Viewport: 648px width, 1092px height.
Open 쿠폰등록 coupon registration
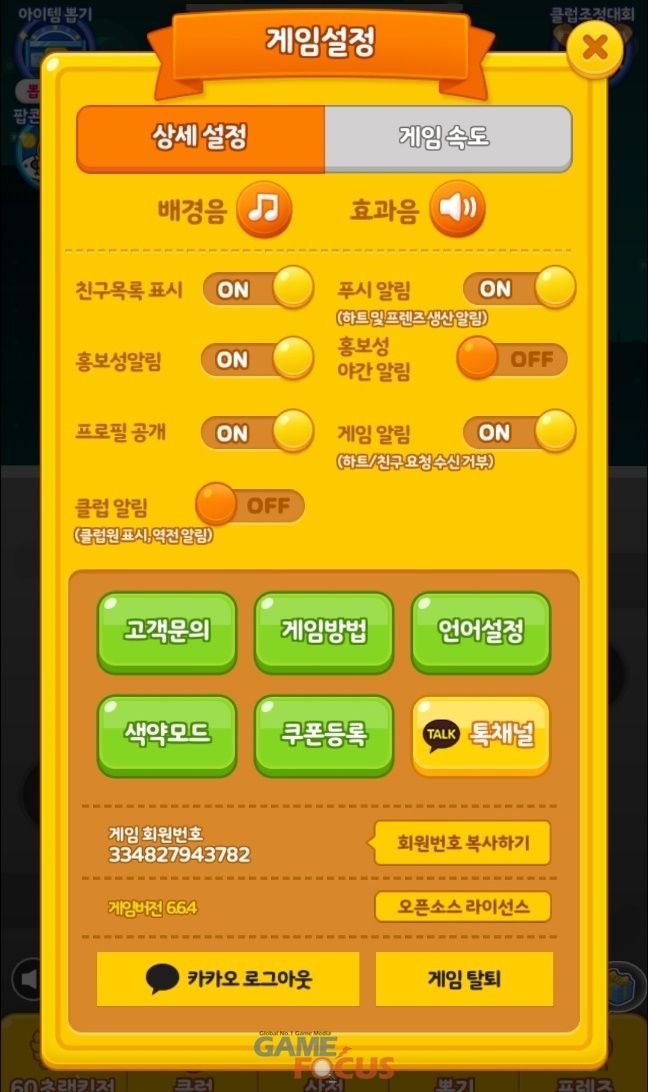324,734
